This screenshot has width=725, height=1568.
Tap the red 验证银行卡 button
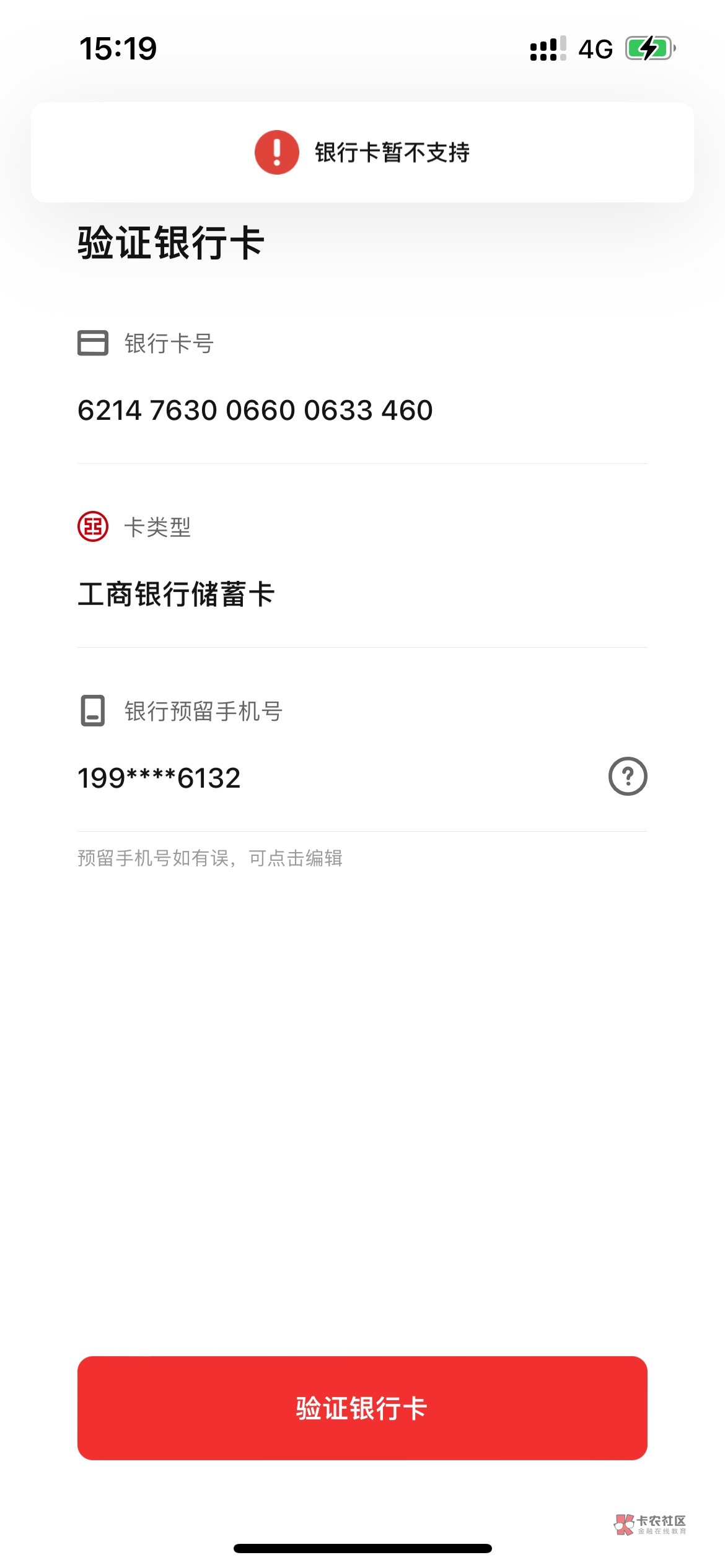(x=362, y=1408)
